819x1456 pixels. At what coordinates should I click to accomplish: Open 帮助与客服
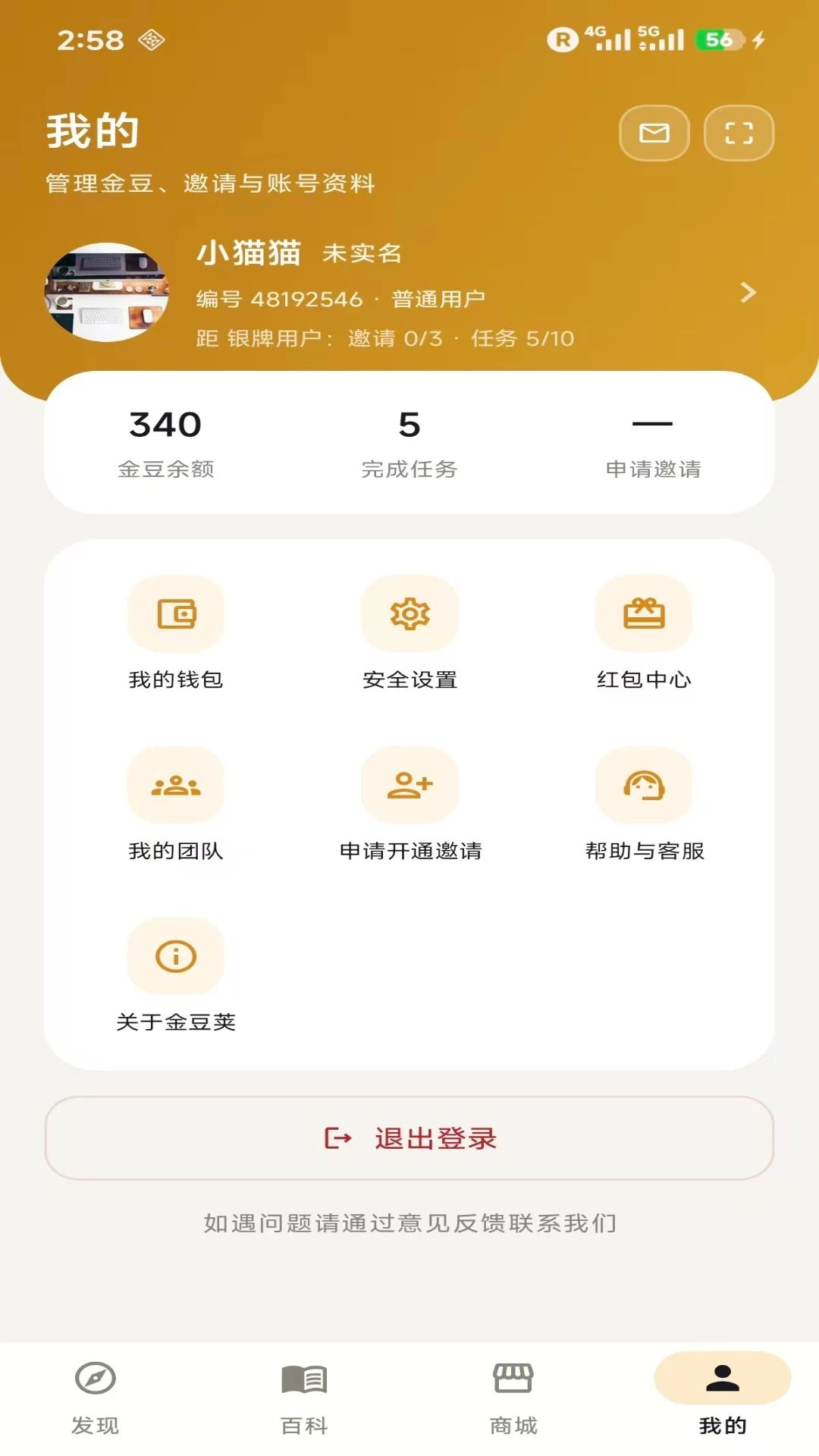pyautogui.click(x=644, y=805)
